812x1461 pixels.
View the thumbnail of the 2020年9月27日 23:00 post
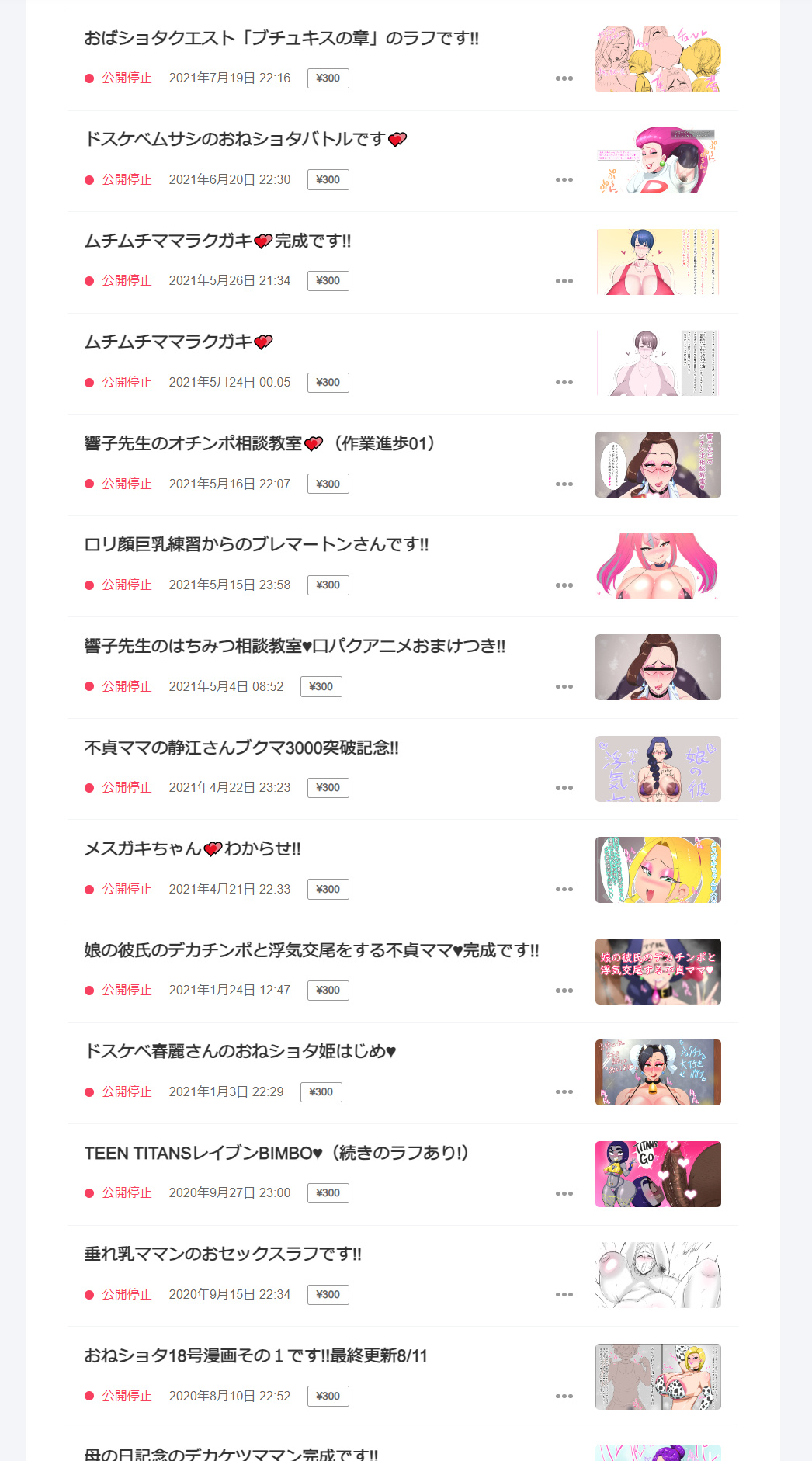point(658,1174)
